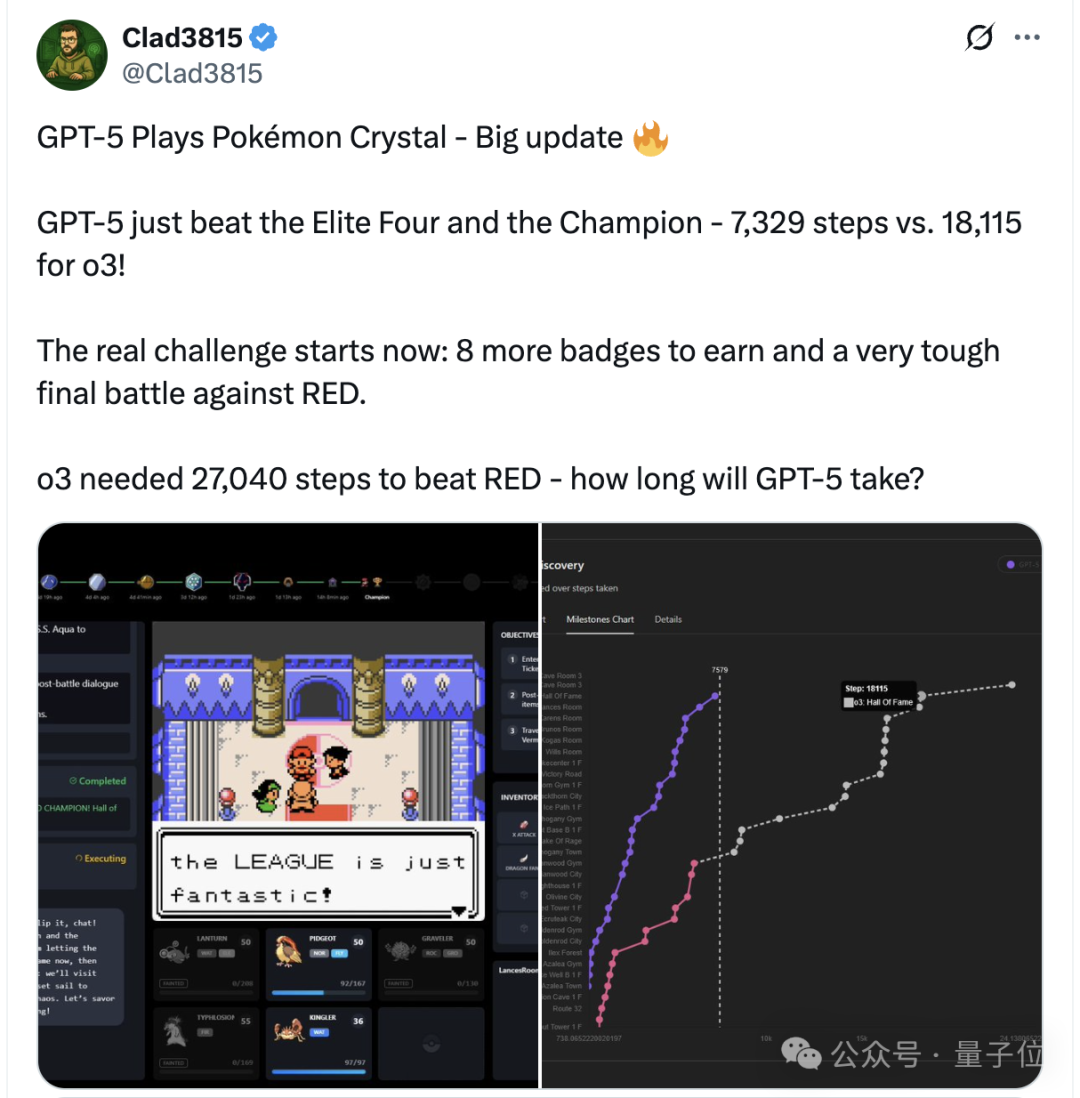Tap the Grok explain-post icon
This screenshot has width=1080, height=1098.
pyautogui.click(x=979, y=38)
